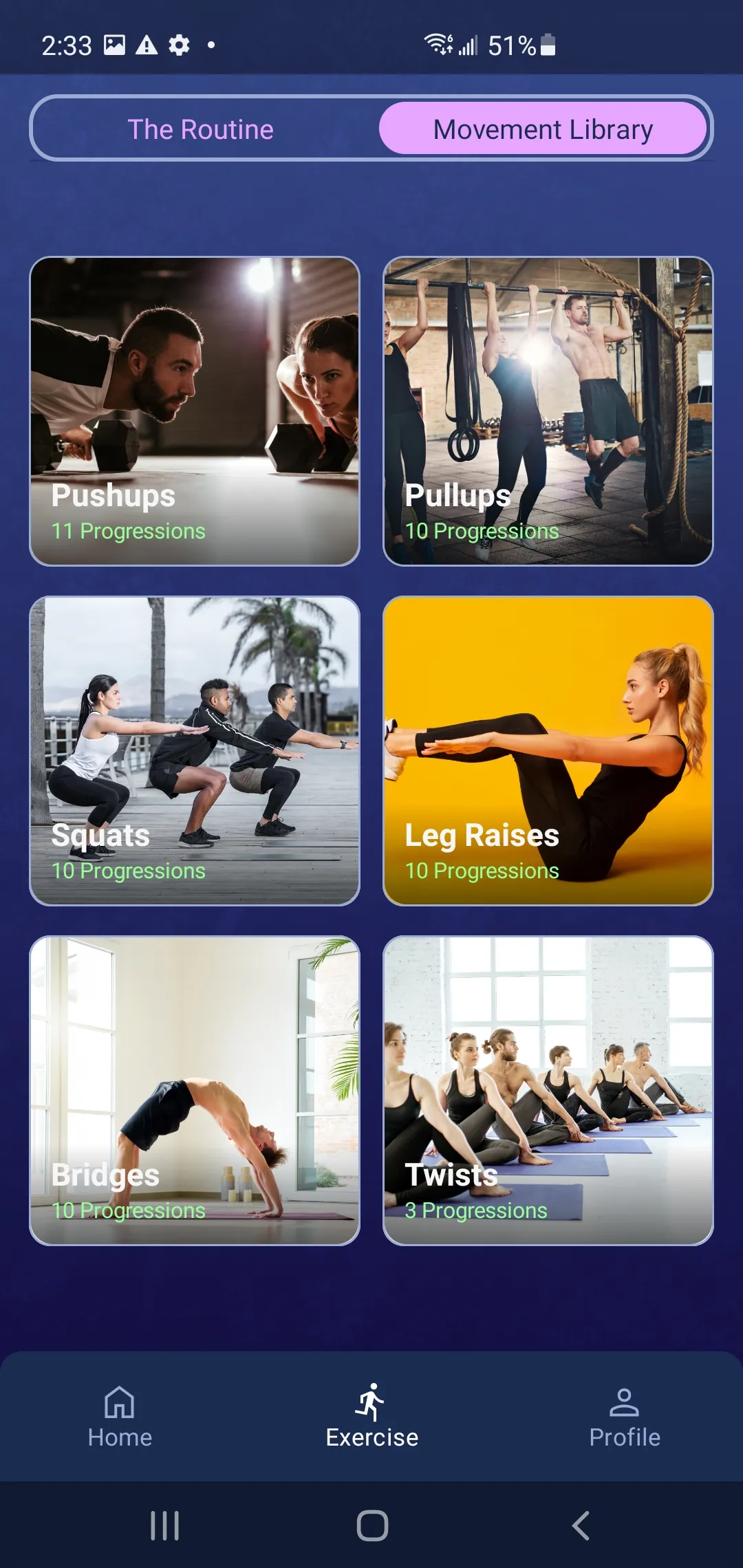Viewport: 743px width, 1568px height.
Task: Switch to The Routine tab
Action: tap(201, 129)
